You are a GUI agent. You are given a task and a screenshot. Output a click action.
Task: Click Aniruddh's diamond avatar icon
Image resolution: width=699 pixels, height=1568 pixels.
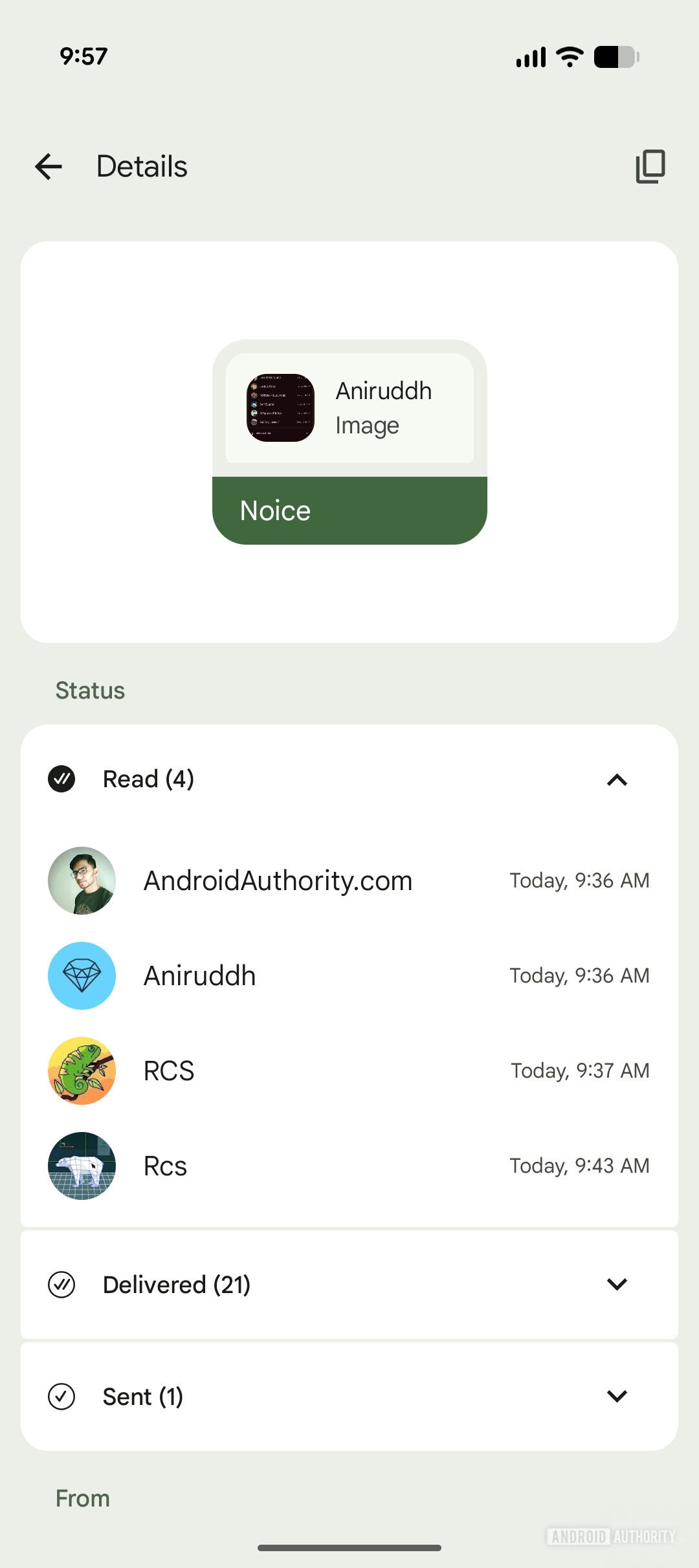coord(82,975)
